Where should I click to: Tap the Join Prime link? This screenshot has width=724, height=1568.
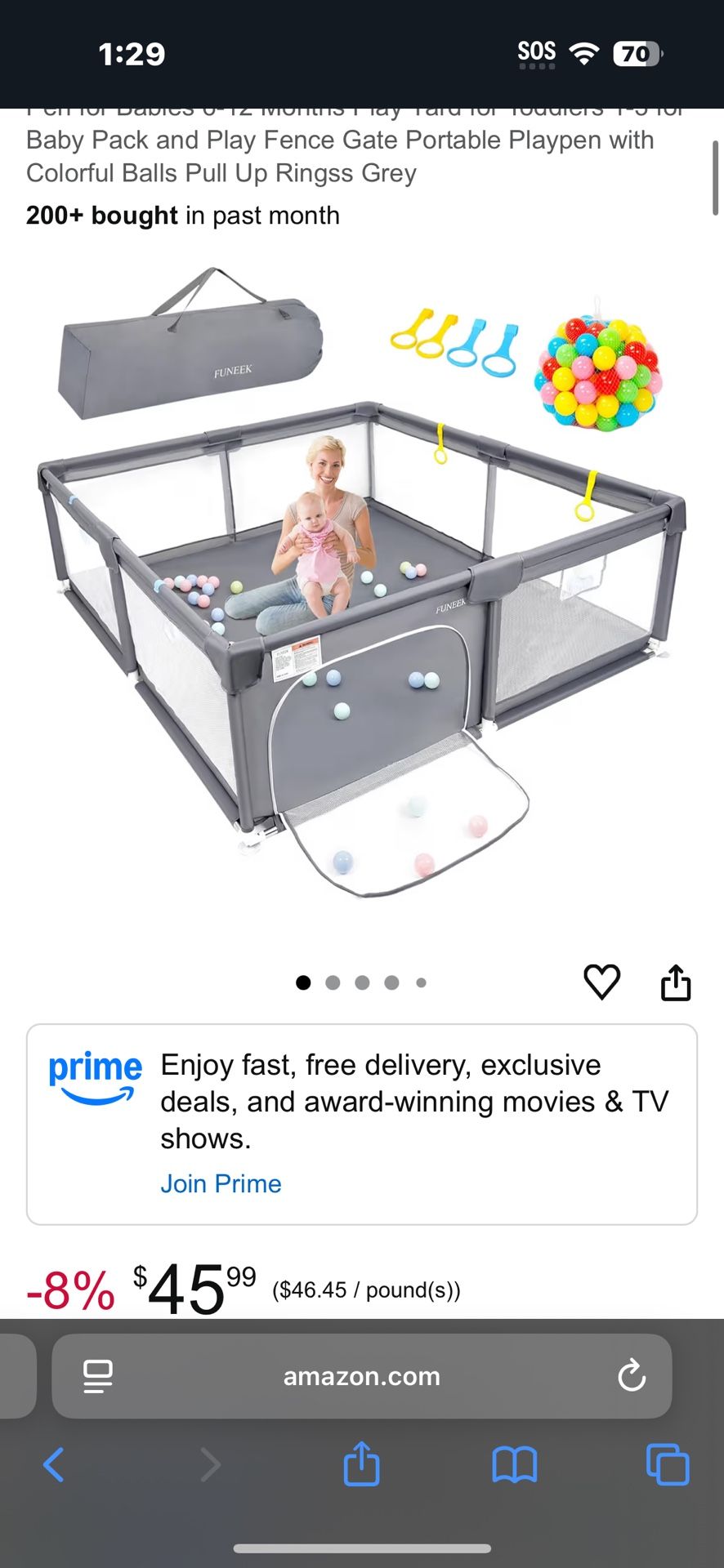(221, 1183)
